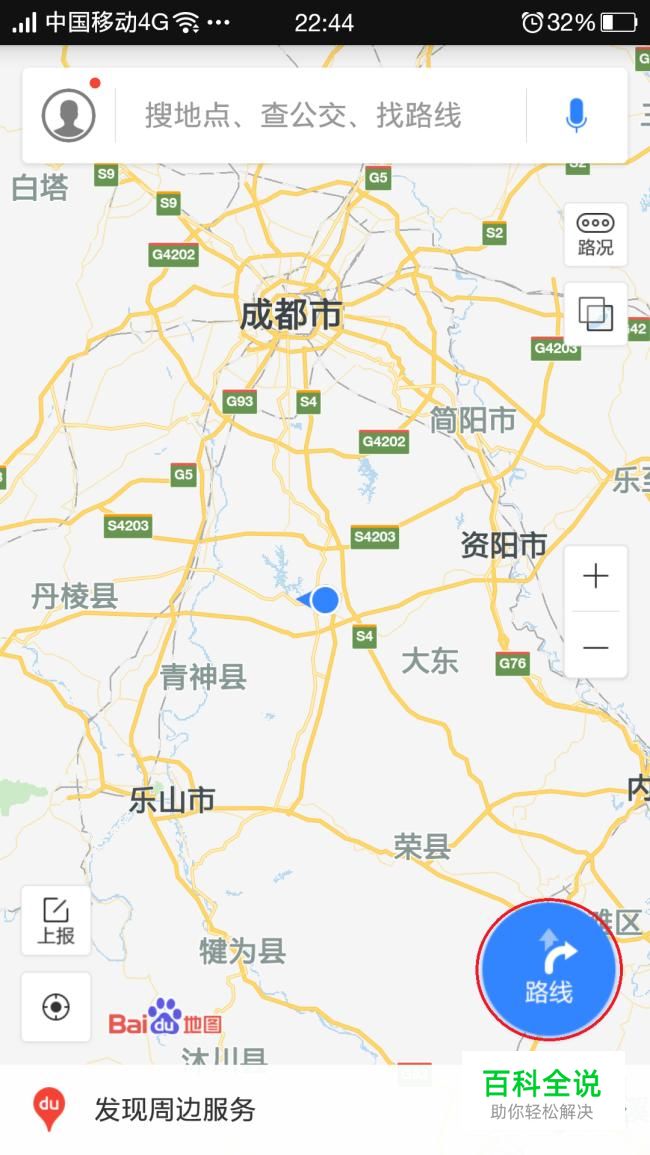Open 发现周边服务 nearby services
Screen dimensions: 650x1155
click(x=175, y=1109)
